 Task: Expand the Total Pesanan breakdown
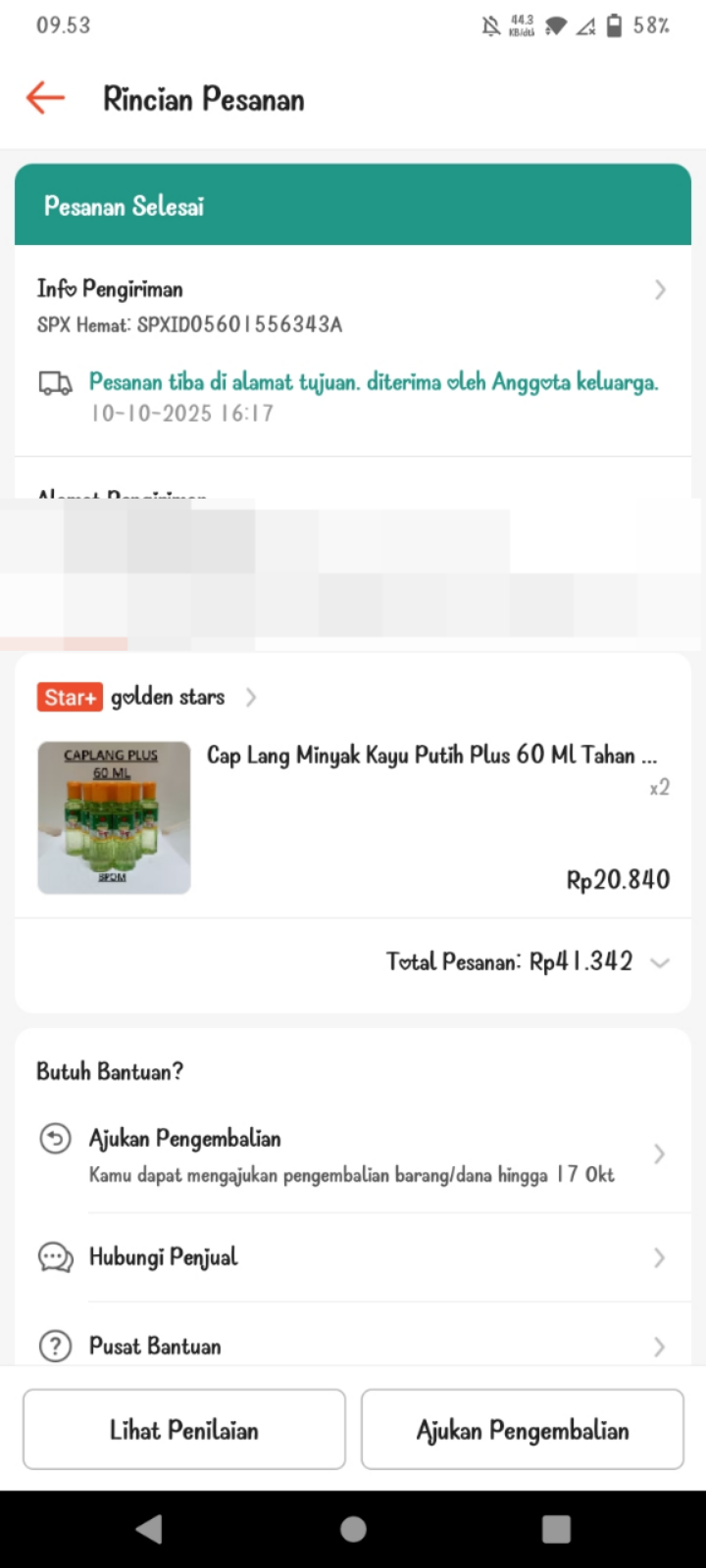click(x=660, y=962)
